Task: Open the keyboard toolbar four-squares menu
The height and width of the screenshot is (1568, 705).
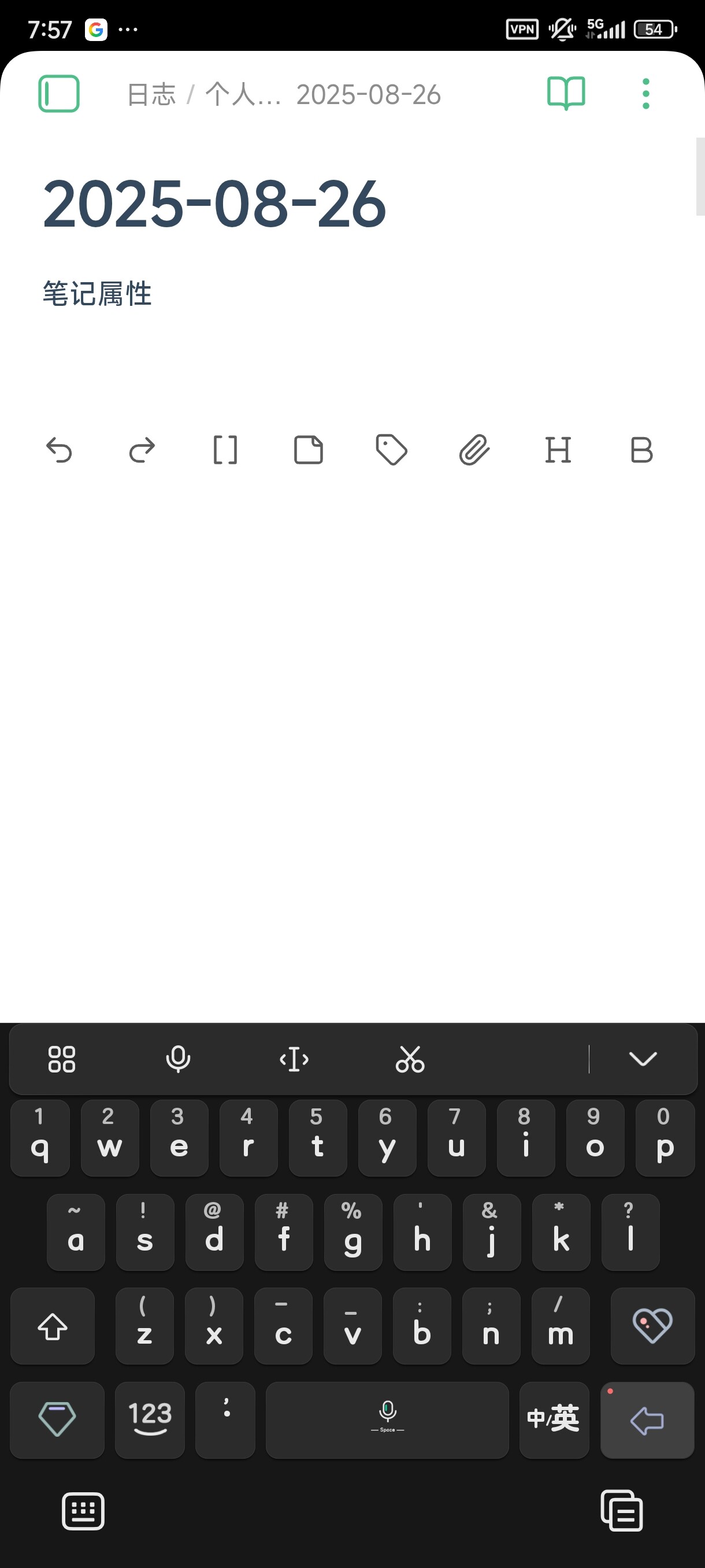Action: 61,1059
